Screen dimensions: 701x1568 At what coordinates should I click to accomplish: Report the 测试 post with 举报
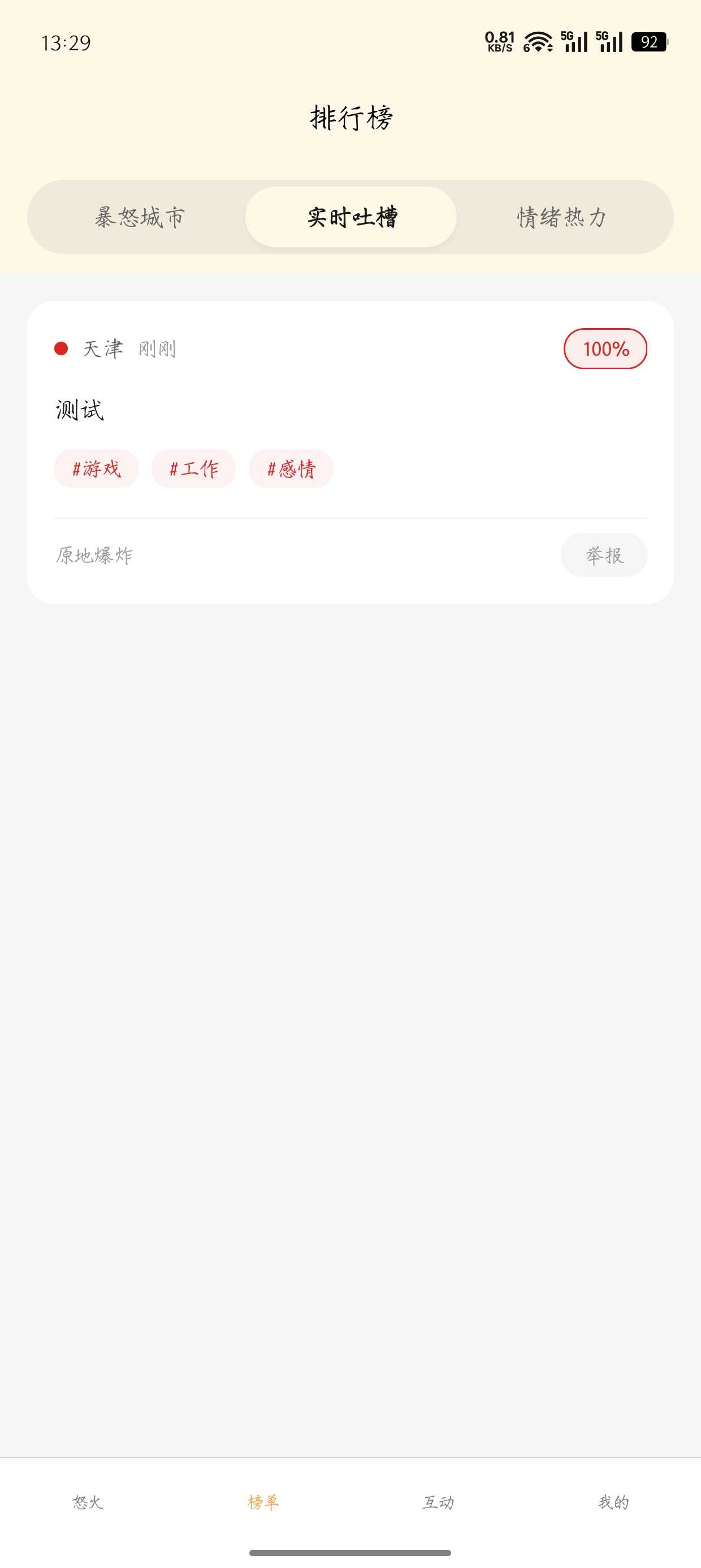[604, 555]
